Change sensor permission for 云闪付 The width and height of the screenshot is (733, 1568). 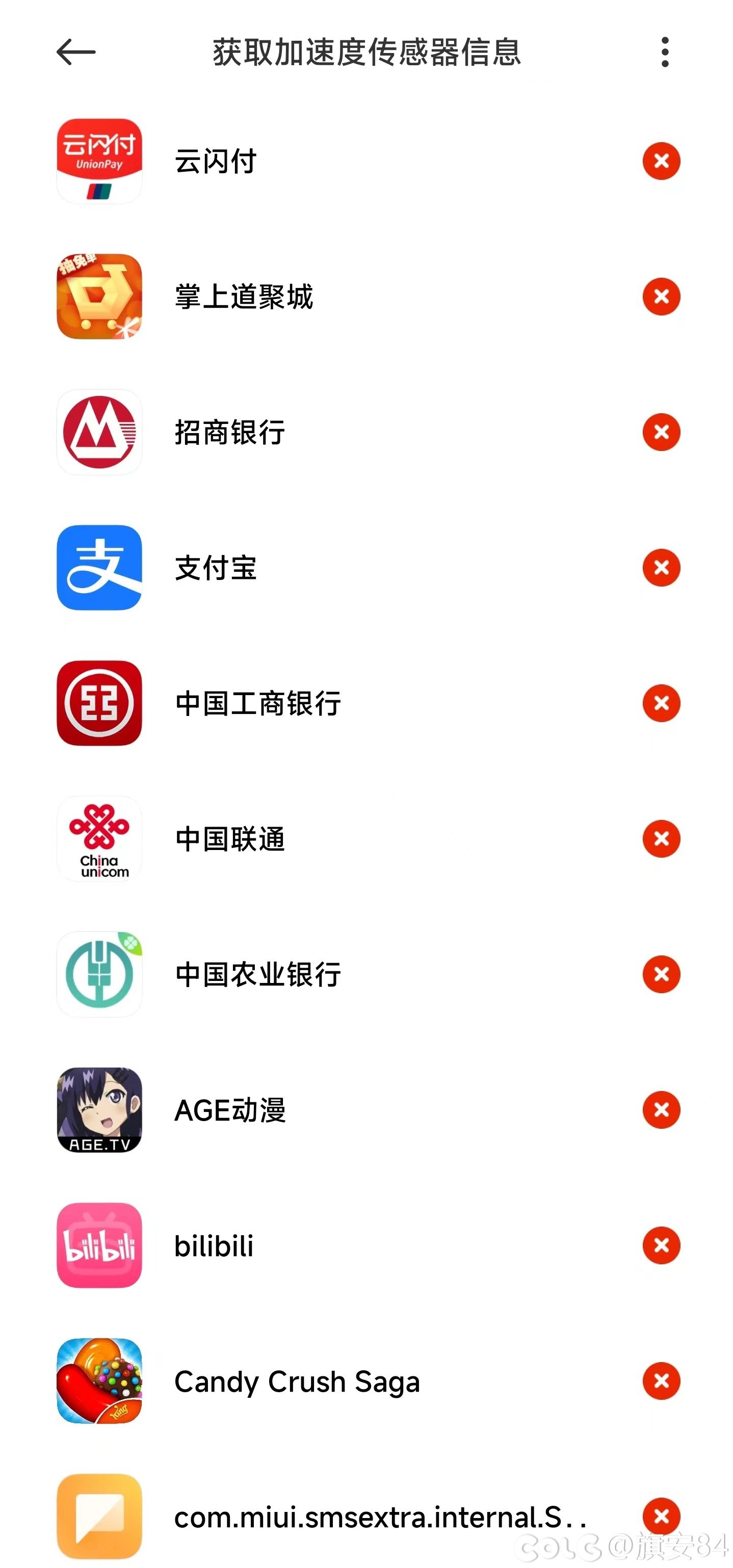(661, 162)
